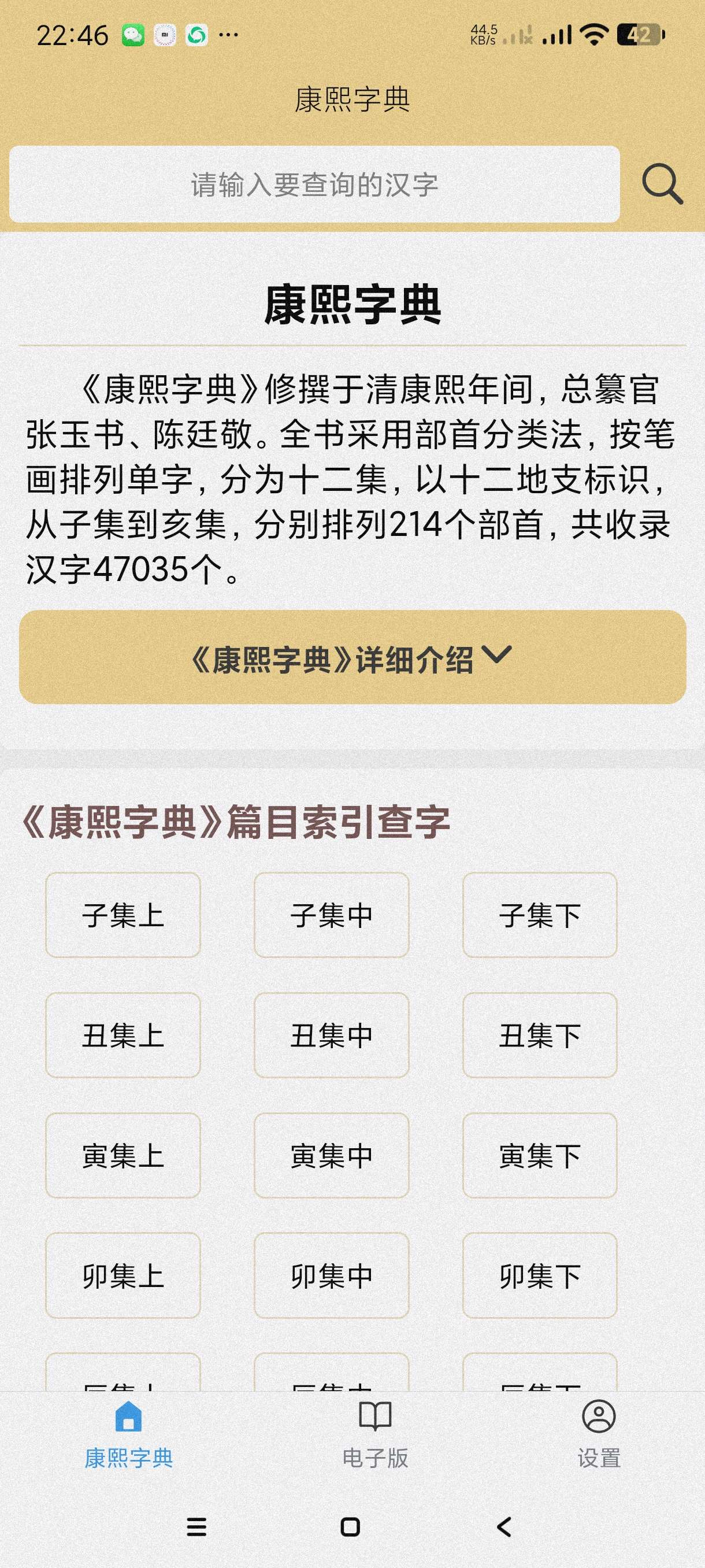Click the 请输入要查询的汉字 search field
The height and width of the screenshot is (1568, 705).
(313, 184)
